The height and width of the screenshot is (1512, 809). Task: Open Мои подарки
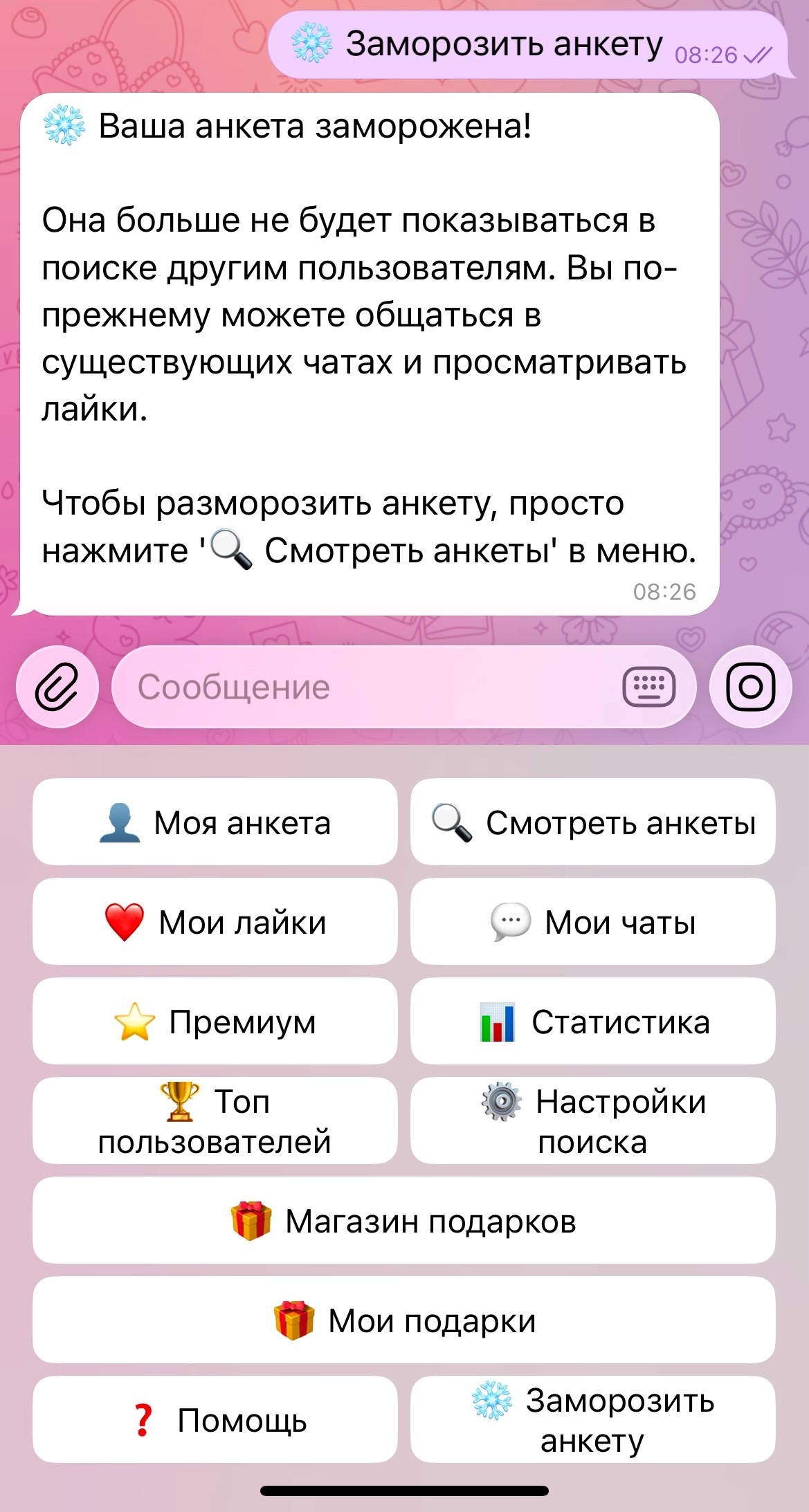(x=404, y=1320)
